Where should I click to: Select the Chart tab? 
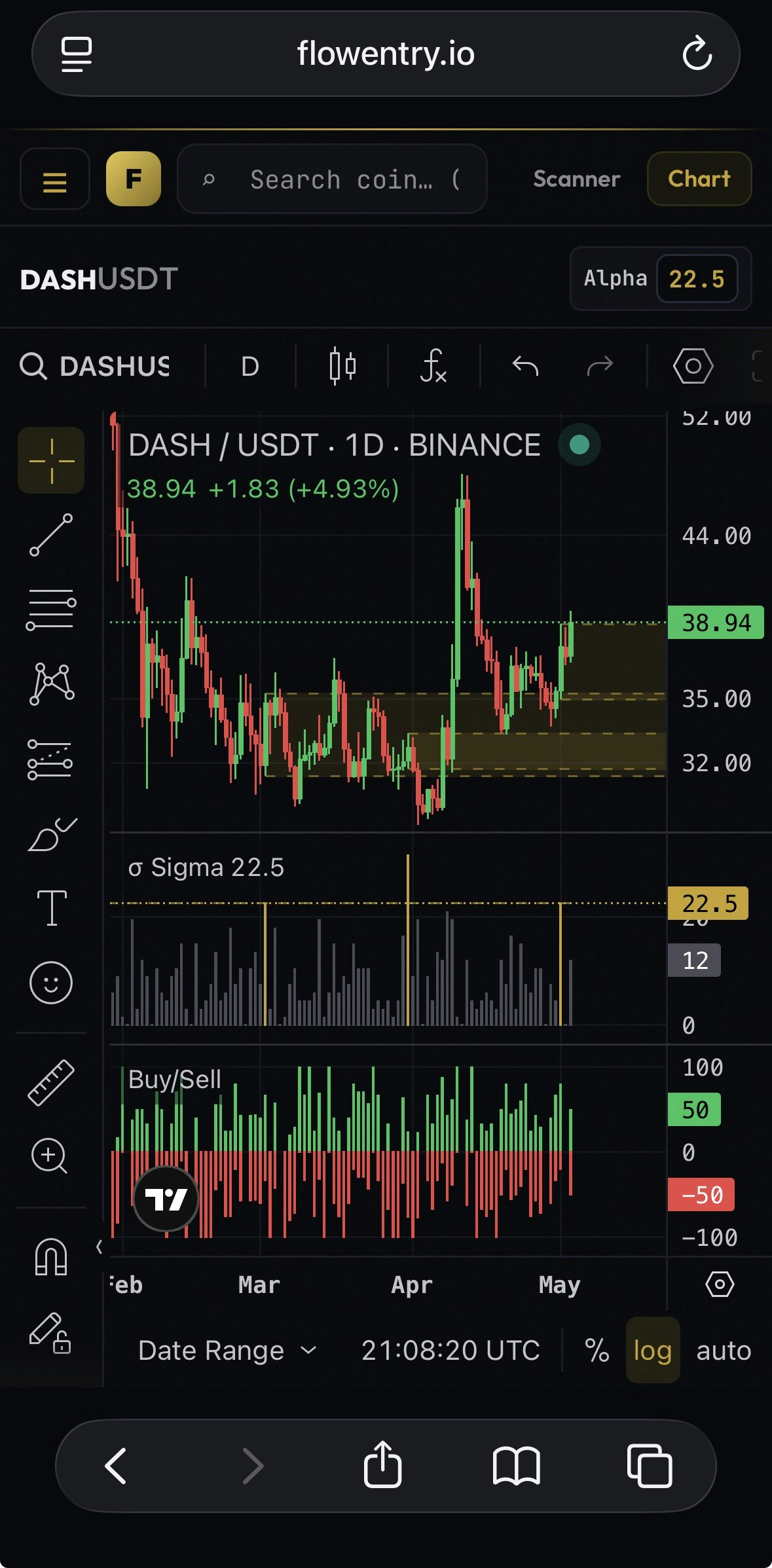[x=699, y=179]
